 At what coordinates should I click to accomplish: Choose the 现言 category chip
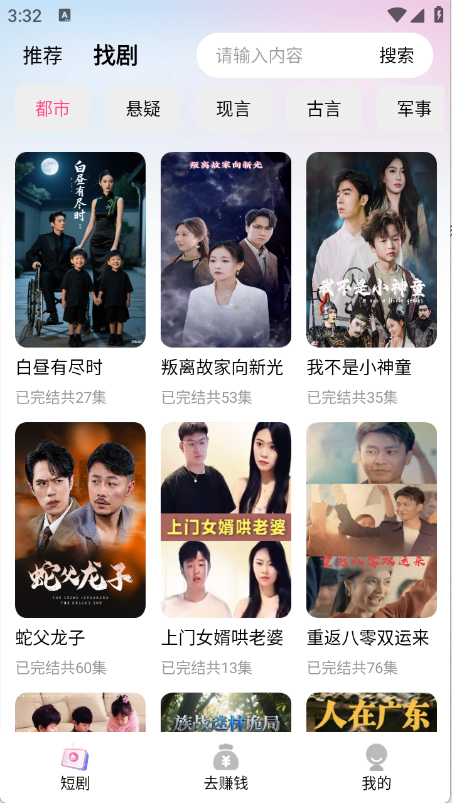[233, 109]
